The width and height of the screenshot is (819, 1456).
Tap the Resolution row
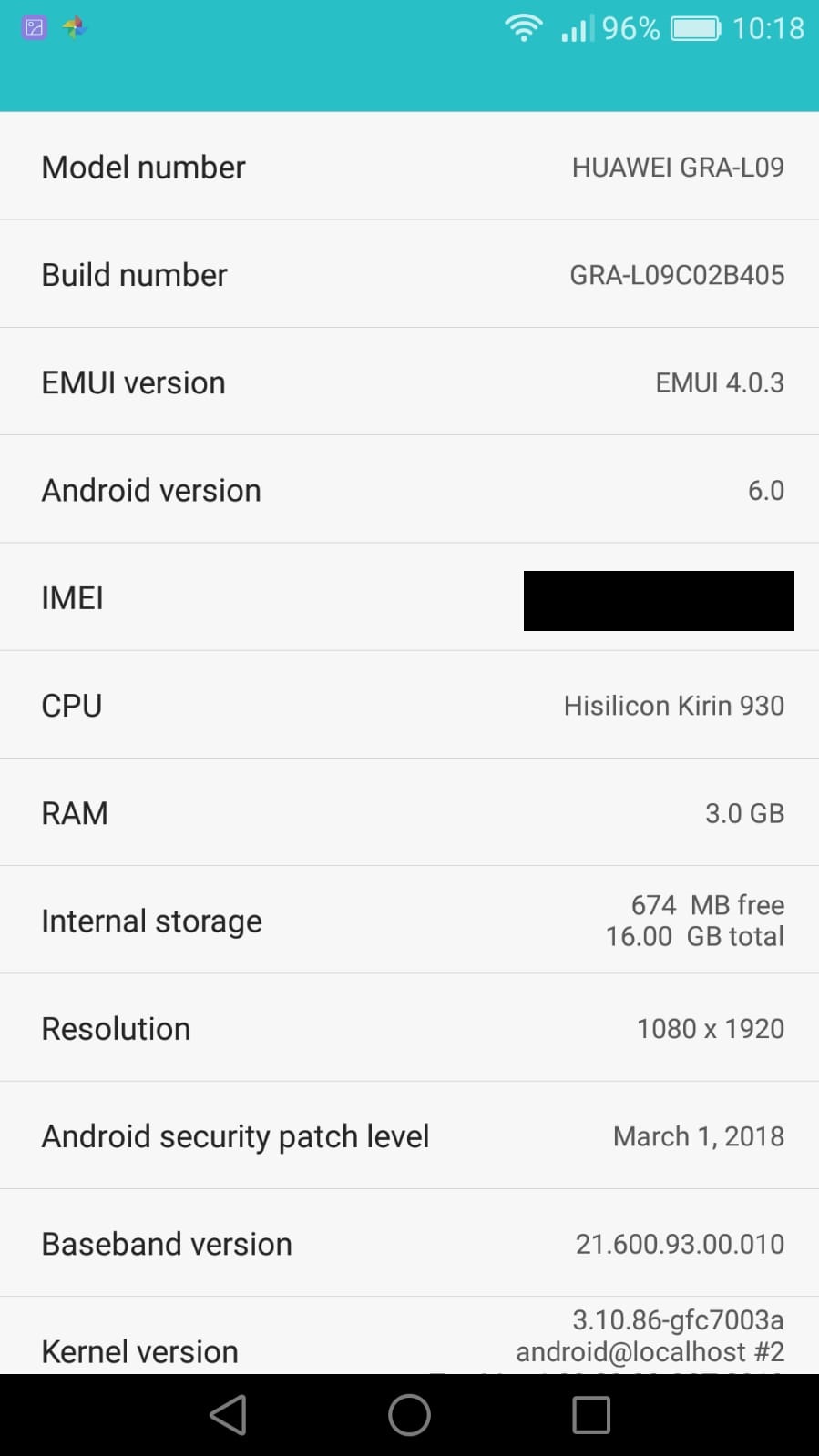coord(409,1028)
